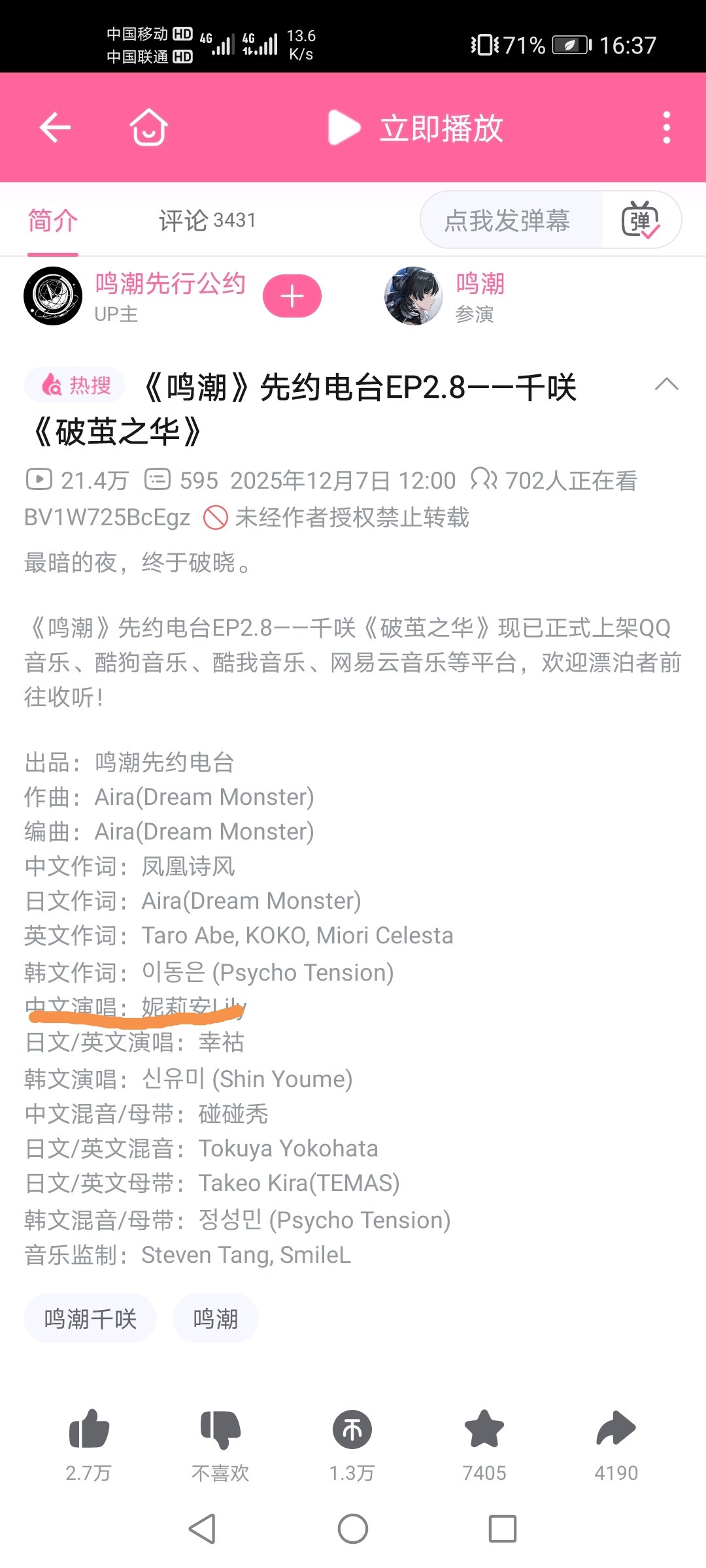The image size is (706, 1568).
Task: Like the video with thumbs-up
Action: [89, 1431]
